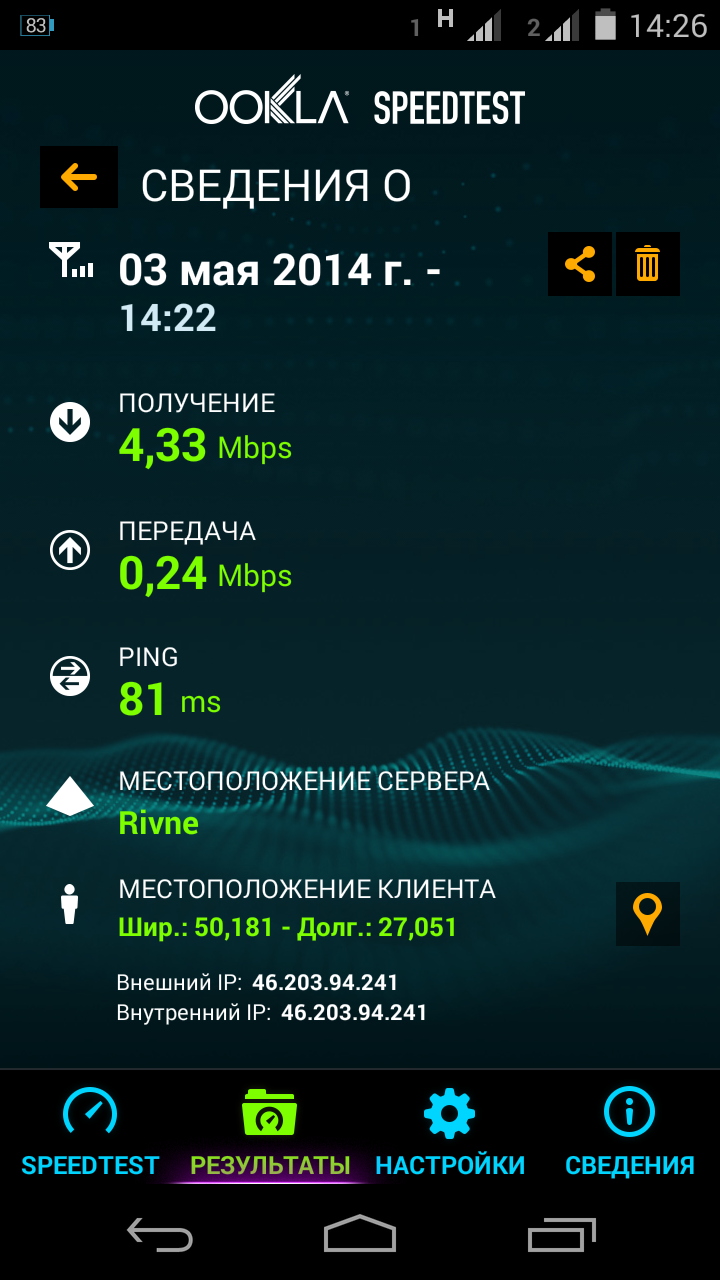Delete this result with trash icon

[648, 264]
